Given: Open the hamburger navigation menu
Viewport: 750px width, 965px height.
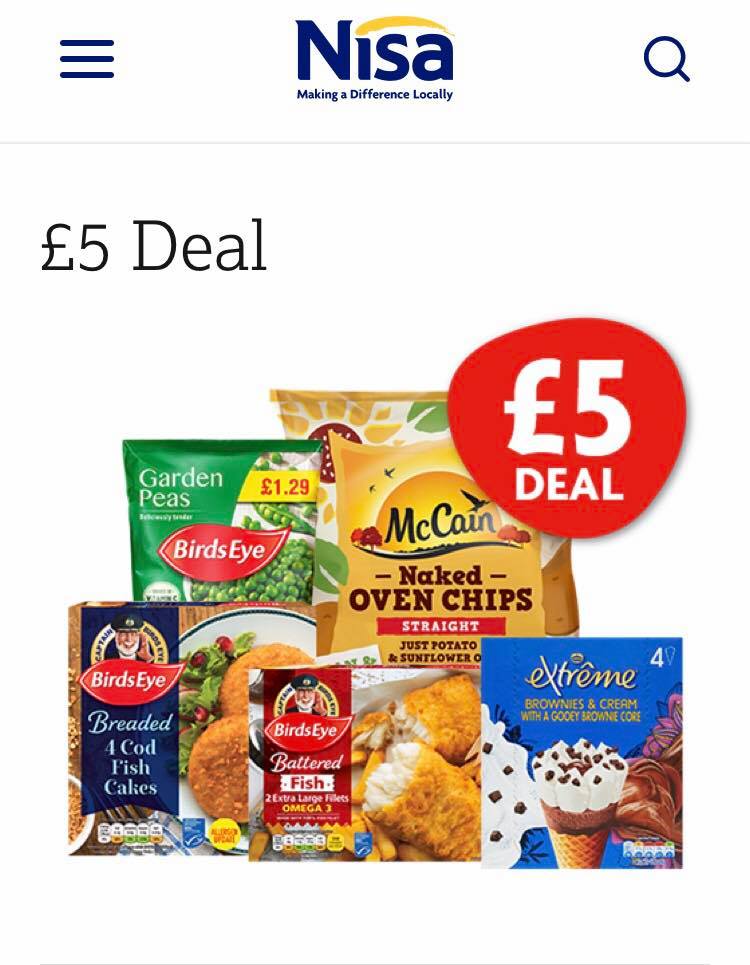Looking at the screenshot, I should [87, 59].
